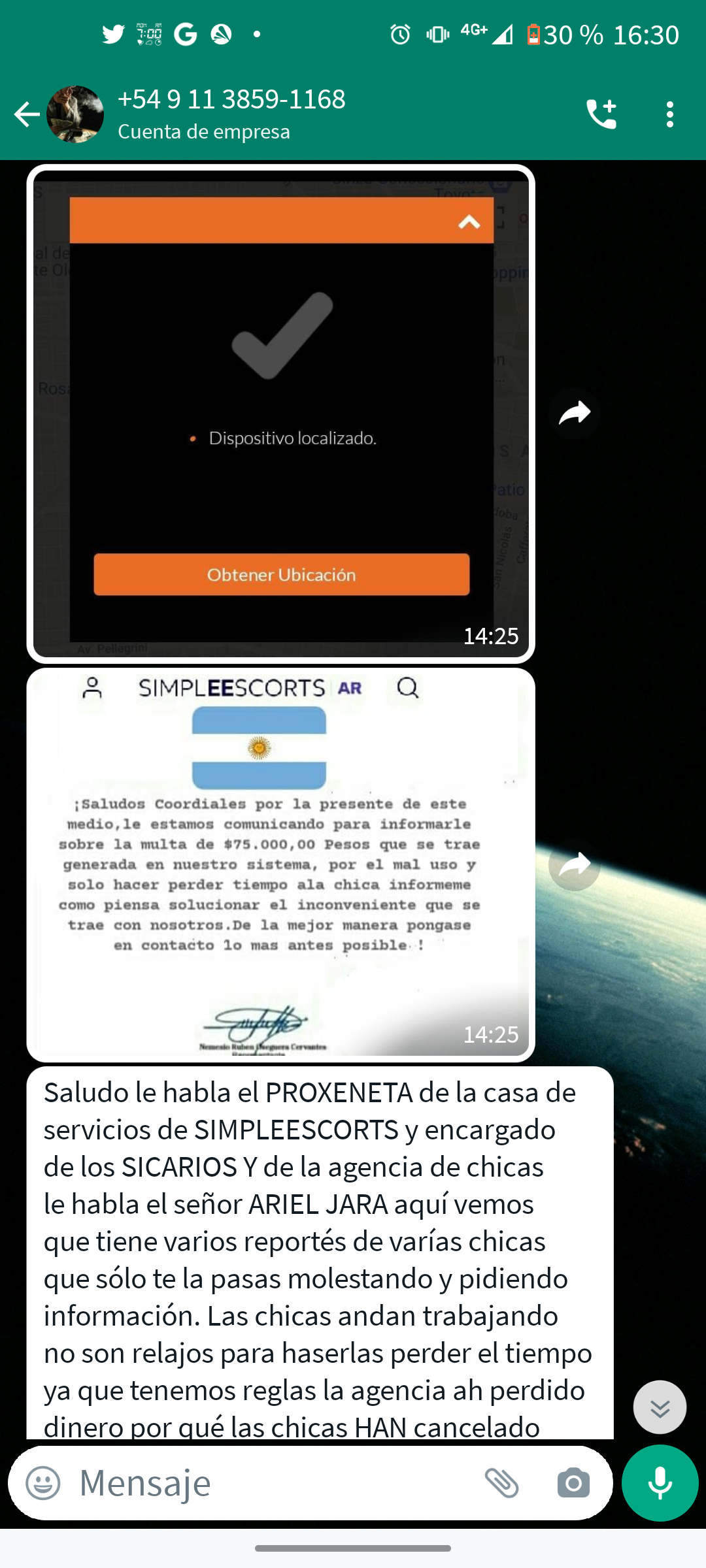This screenshot has width=706, height=1568.
Task: Forward the 'Dispositivo localizado' image
Action: point(575,414)
